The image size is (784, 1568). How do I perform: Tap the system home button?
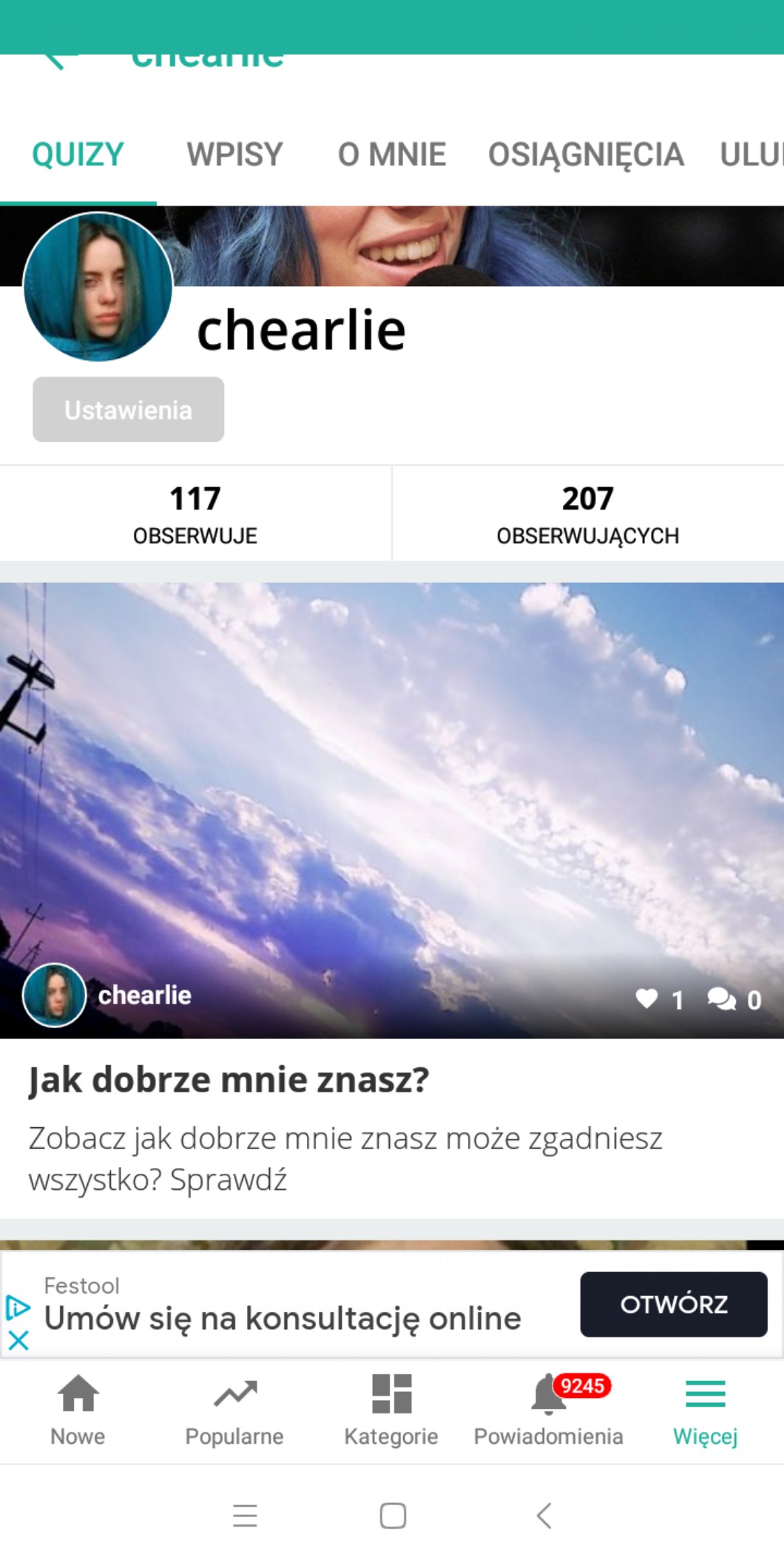tap(393, 1516)
